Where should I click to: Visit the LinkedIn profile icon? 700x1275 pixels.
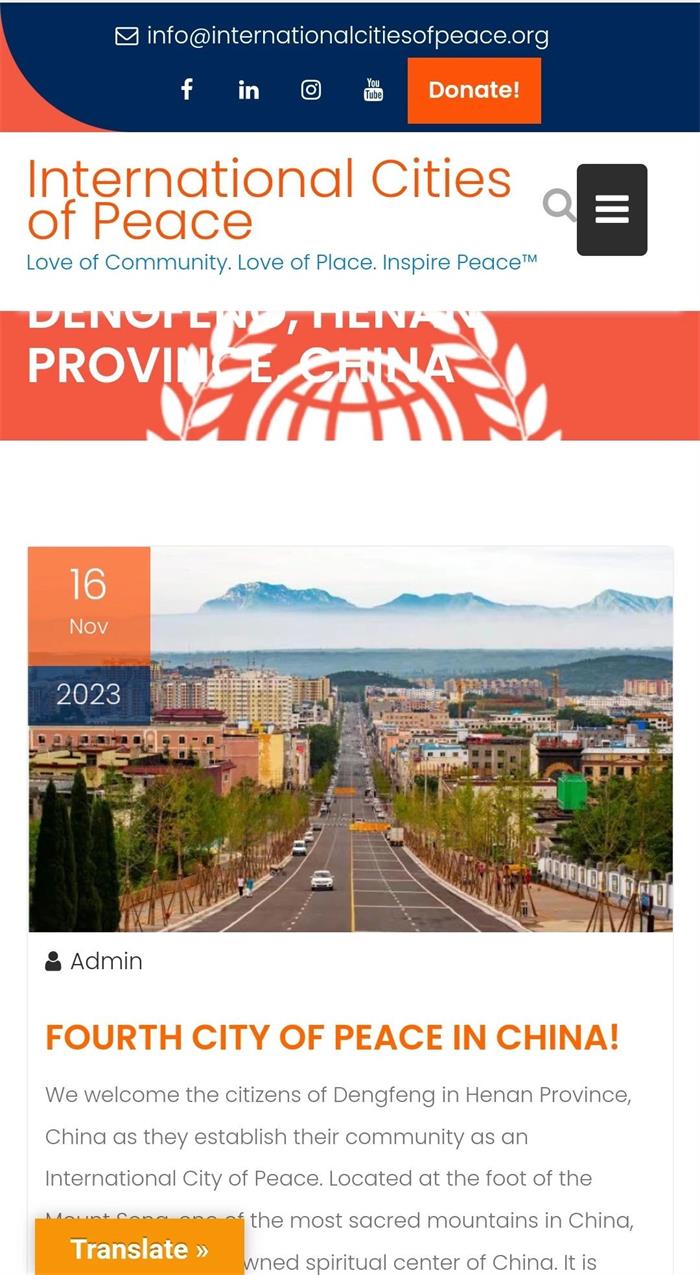click(249, 90)
